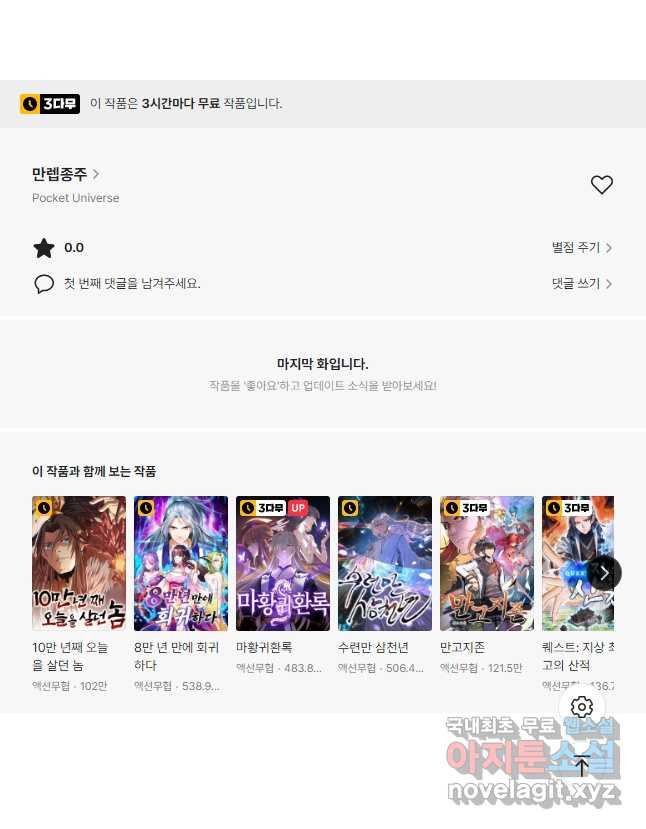646x829 pixels.
Task: Jump back to the top of the page
Action: tap(582, 766)
